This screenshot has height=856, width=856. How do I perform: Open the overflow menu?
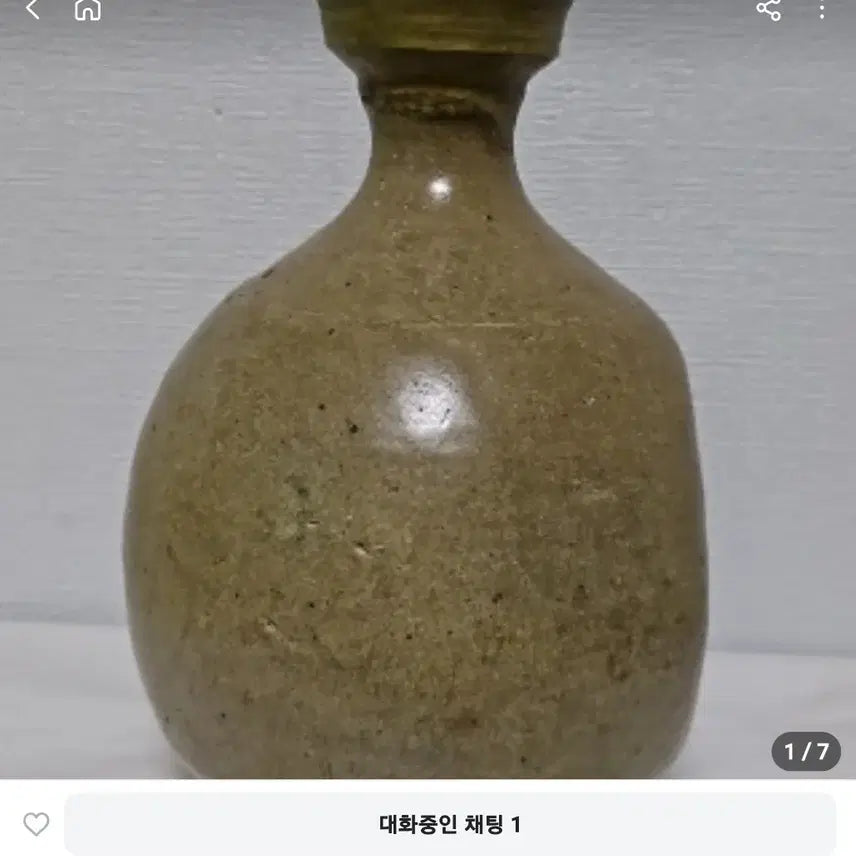point(822,10)
